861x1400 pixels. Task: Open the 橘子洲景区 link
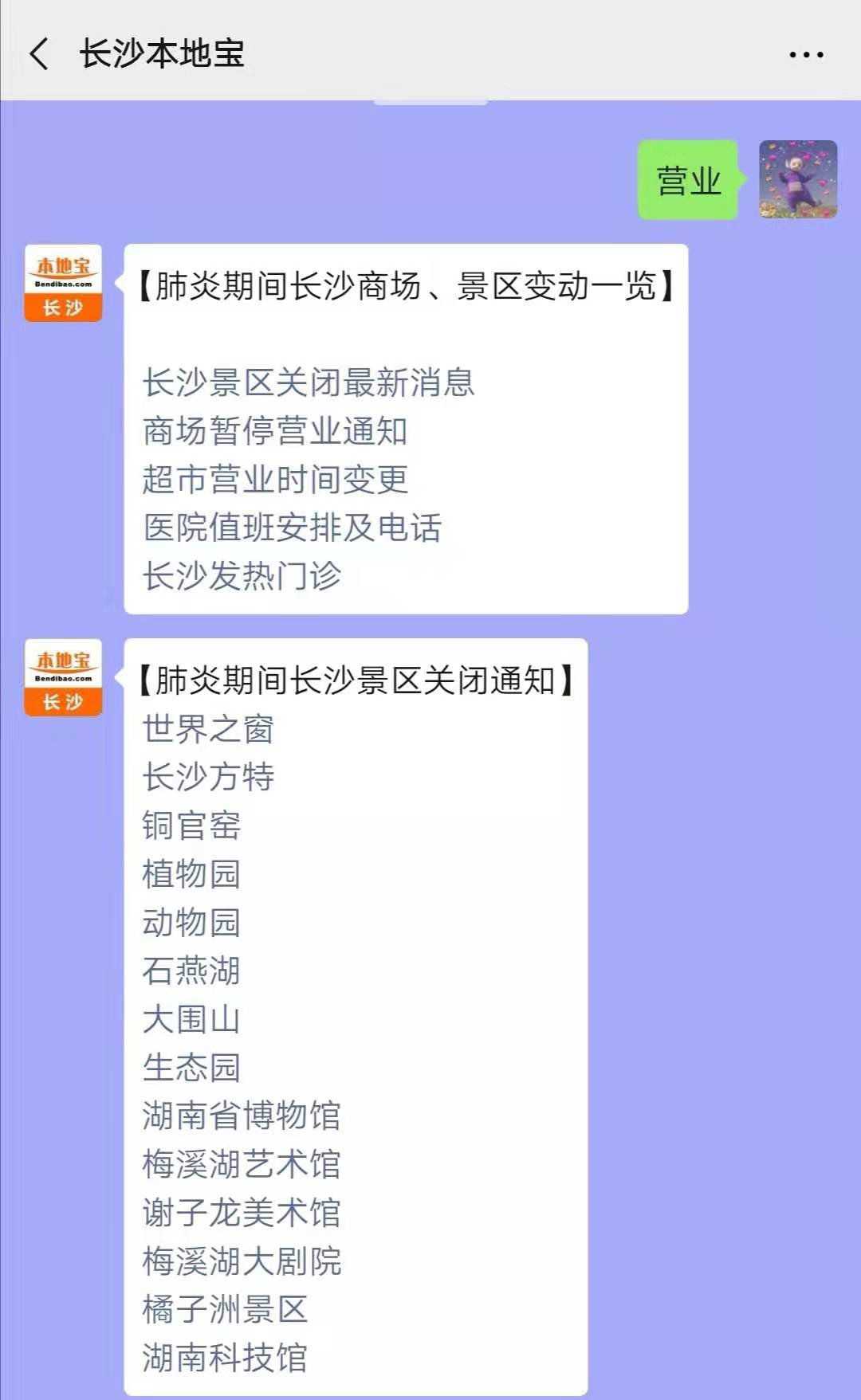pos(225,1309)
